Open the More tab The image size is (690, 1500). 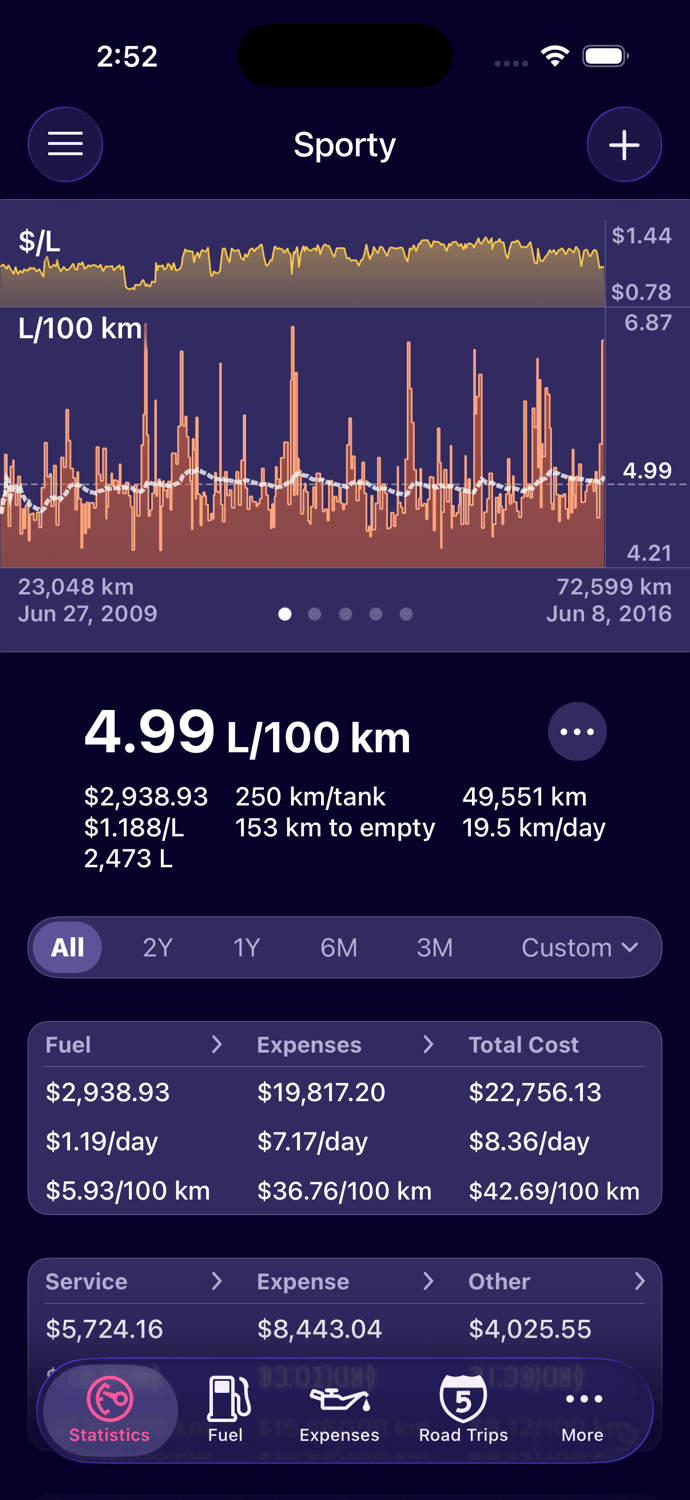582,1410
